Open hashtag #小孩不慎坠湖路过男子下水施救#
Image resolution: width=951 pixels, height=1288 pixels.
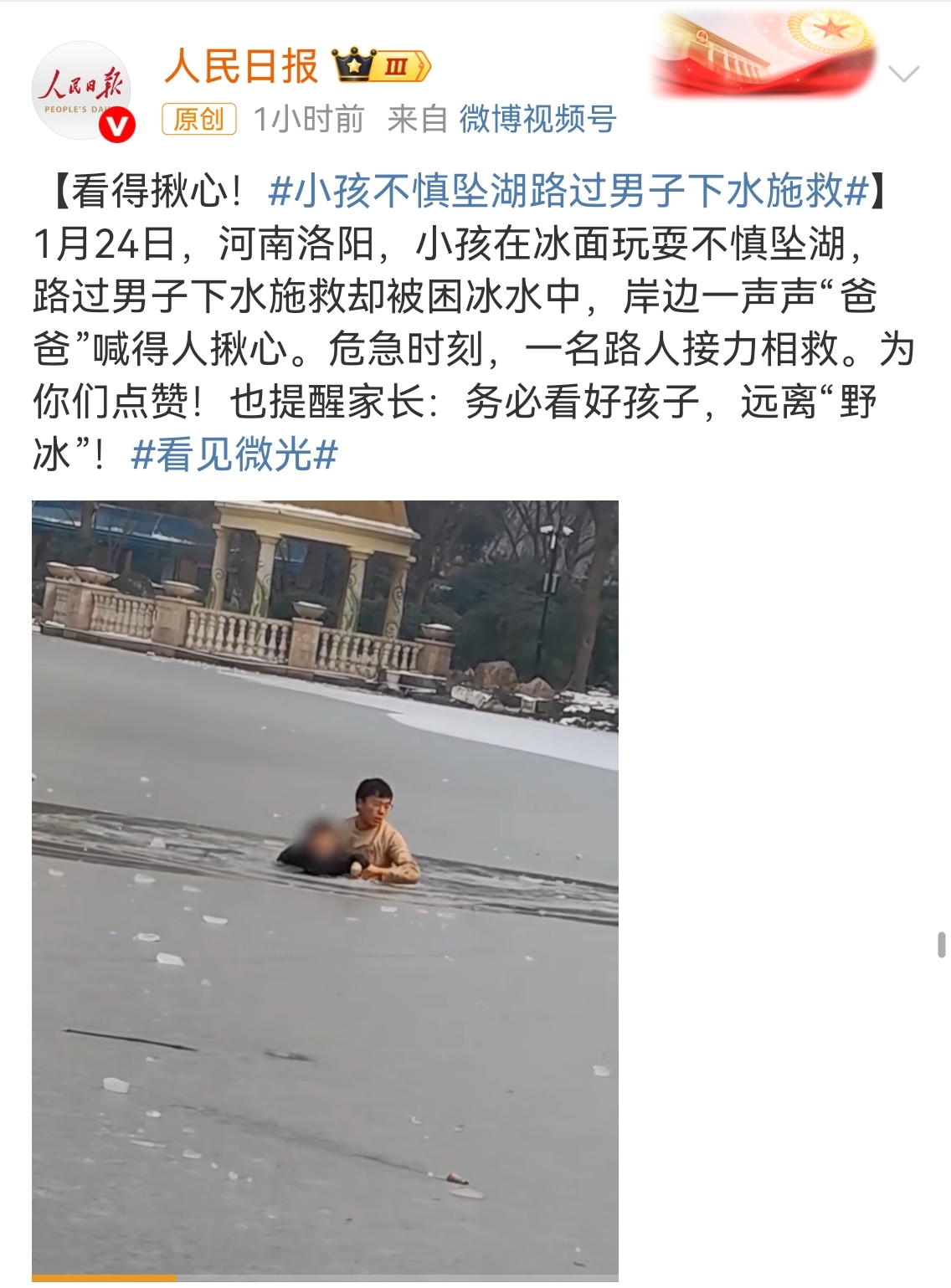tap(568, 192)
